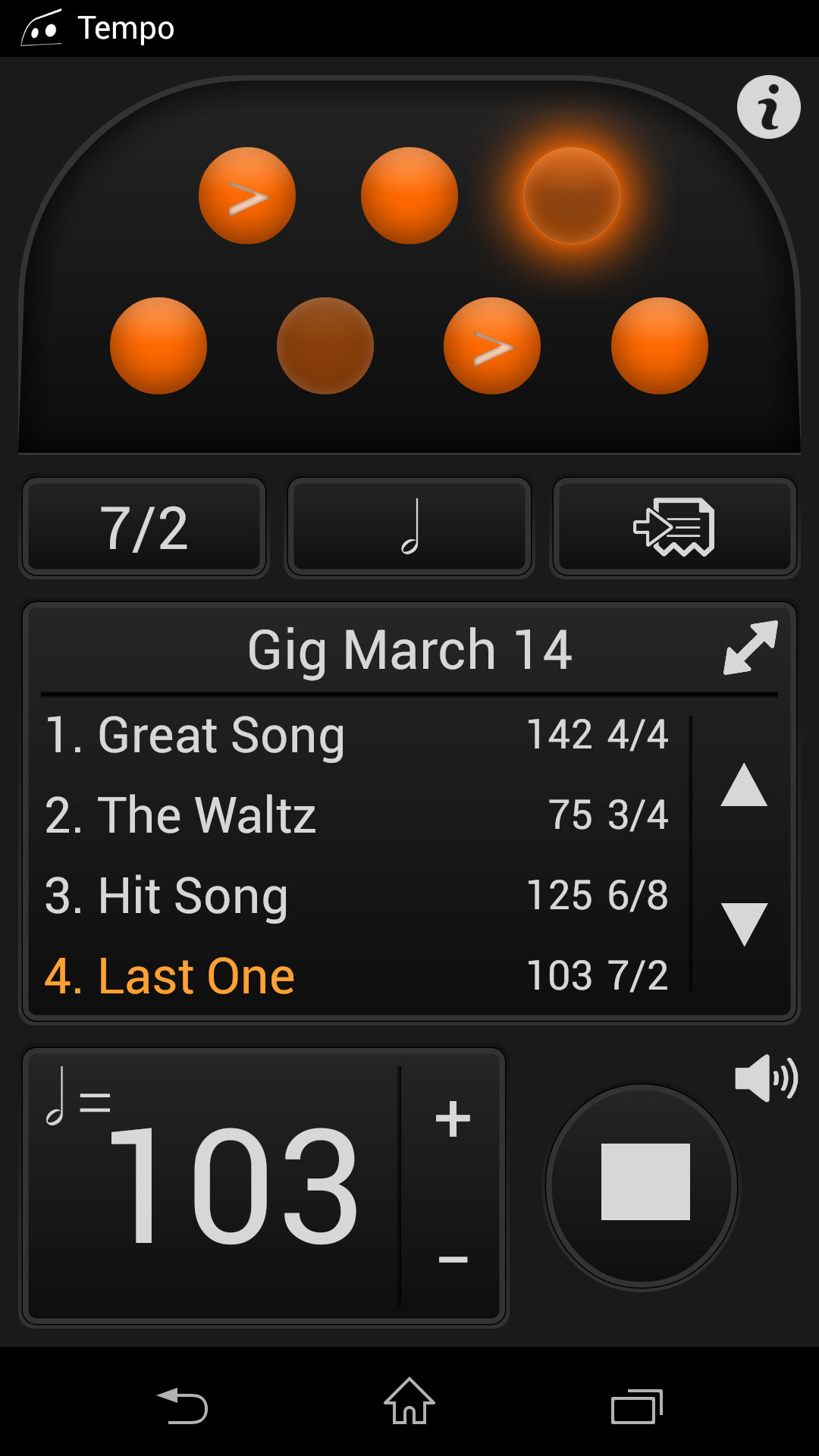The image size is (819, 1456).
Task: Open the setlist import button
Action: tap(674, 528)
